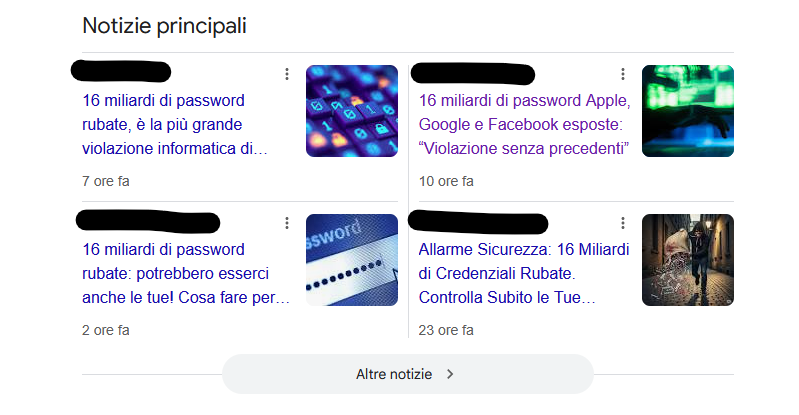This screenshot has height=415, width=799.
Task: Open overflow menu for the 7 ore fa article
Action: point(287,74)
